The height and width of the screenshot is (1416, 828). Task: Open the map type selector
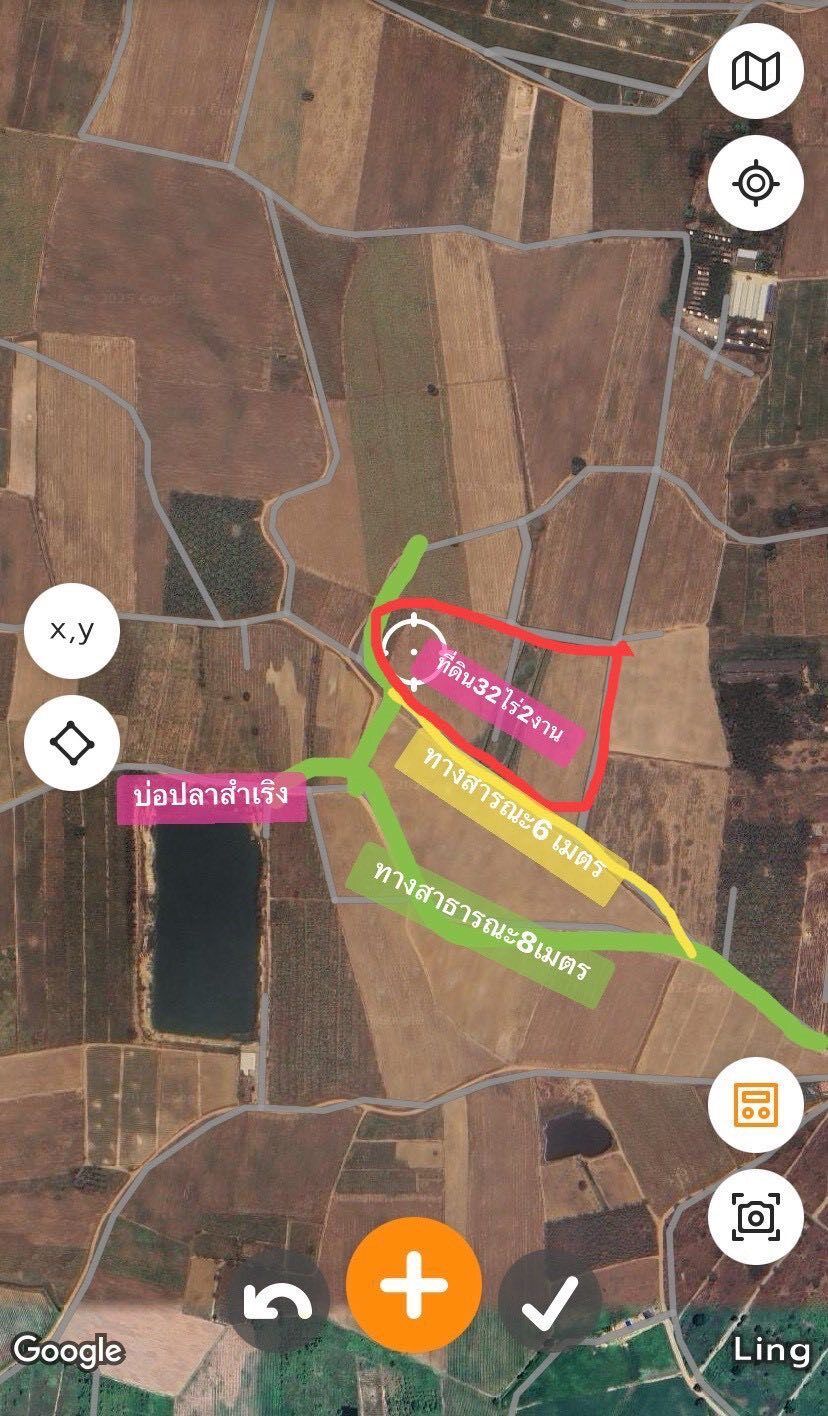[x=756, y=72]
